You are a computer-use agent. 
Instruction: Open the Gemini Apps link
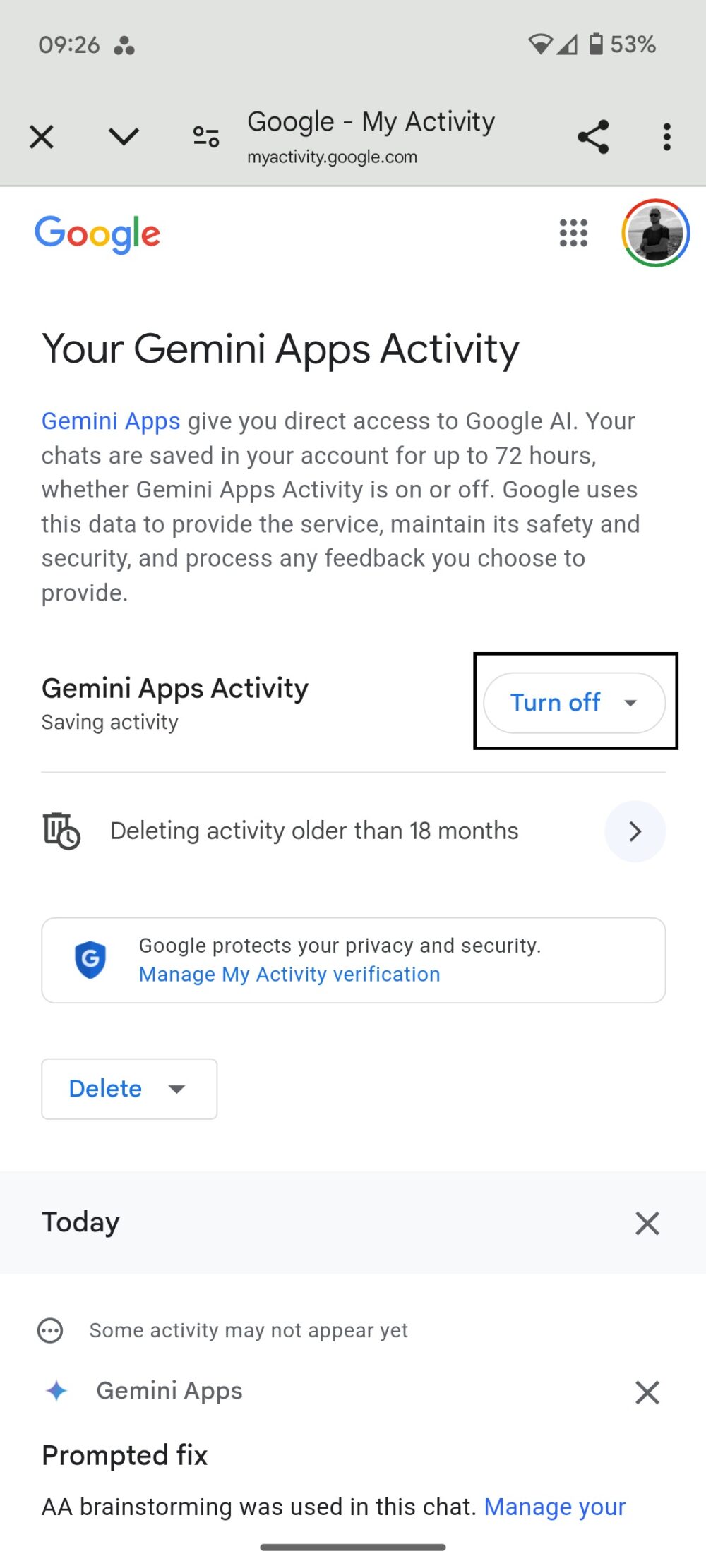110,421
